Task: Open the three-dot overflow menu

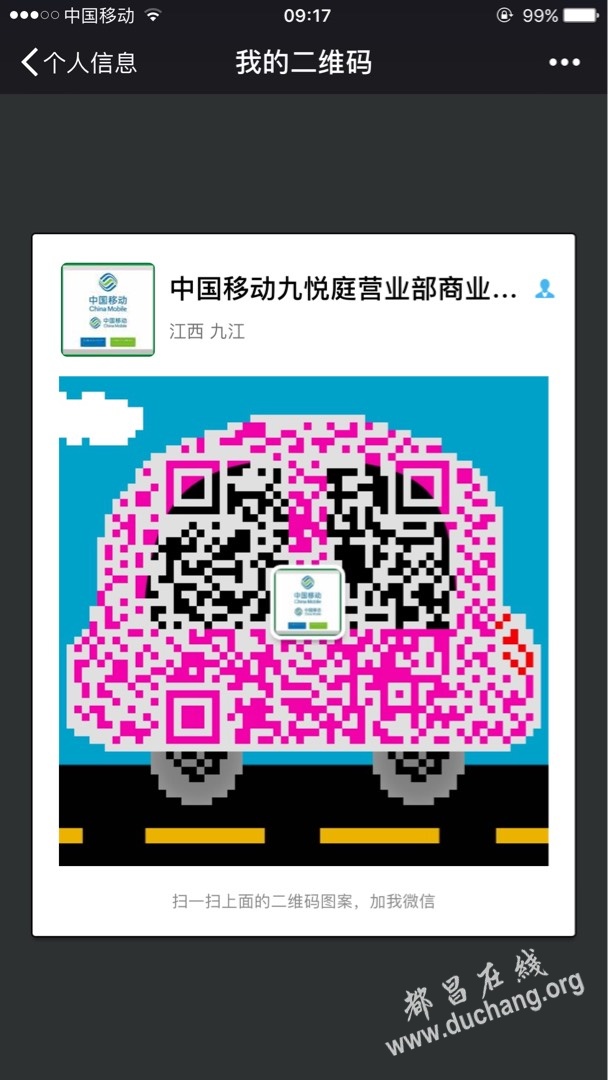Action: pyautogui.click(x=564, y=62)
